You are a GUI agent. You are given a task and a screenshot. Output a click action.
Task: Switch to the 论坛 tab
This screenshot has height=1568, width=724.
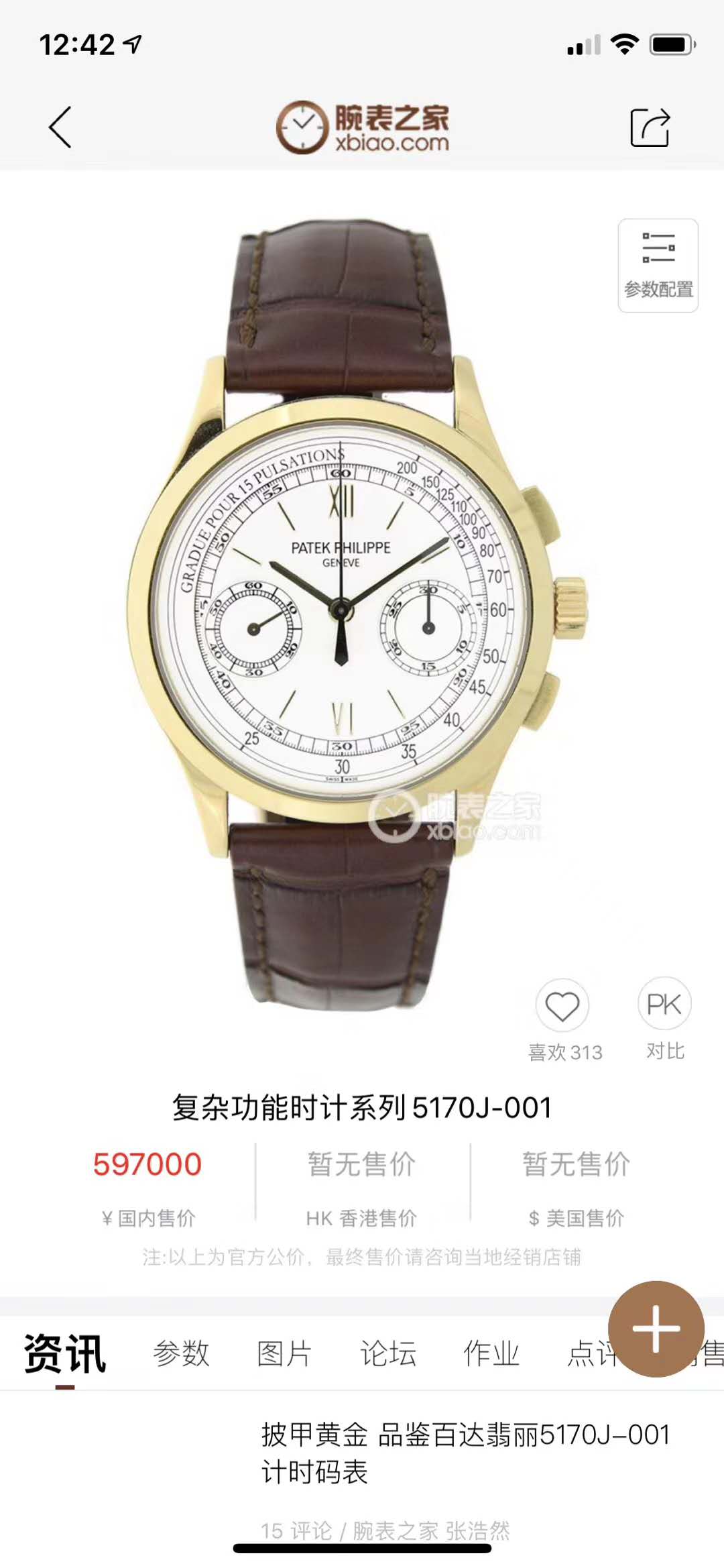tap(388, 1353)
